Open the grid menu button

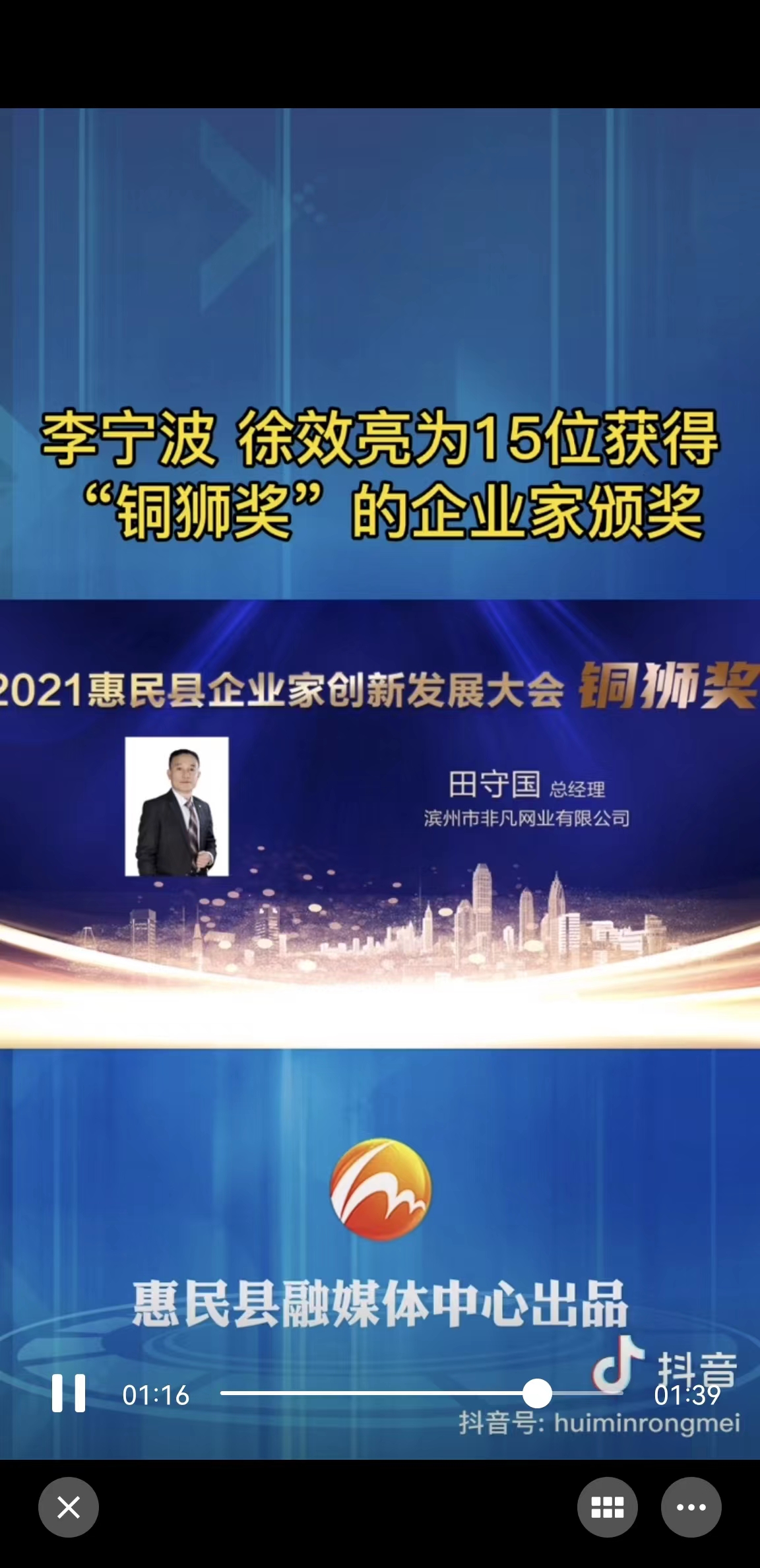607,1507
